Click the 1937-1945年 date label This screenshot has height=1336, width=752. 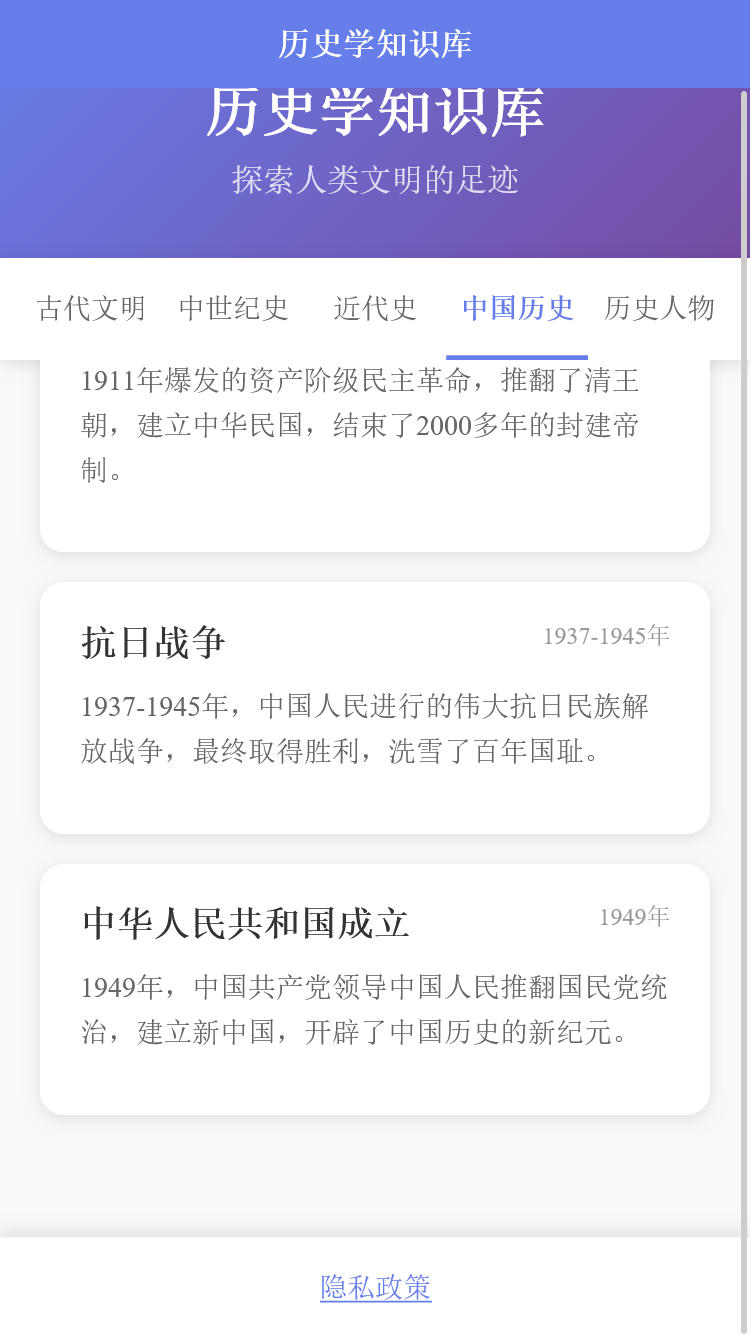click(605, 635)
